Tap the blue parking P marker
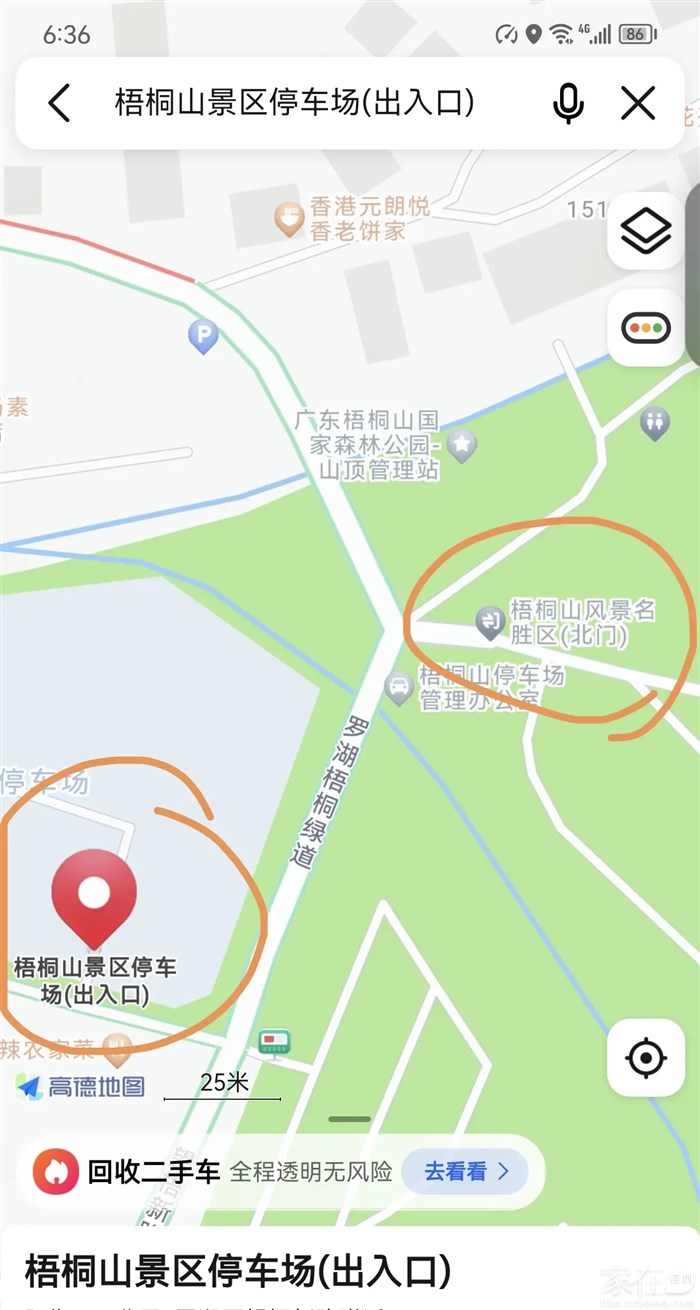This screenshot has width=700, height=1310. click(x=203, y=336)
